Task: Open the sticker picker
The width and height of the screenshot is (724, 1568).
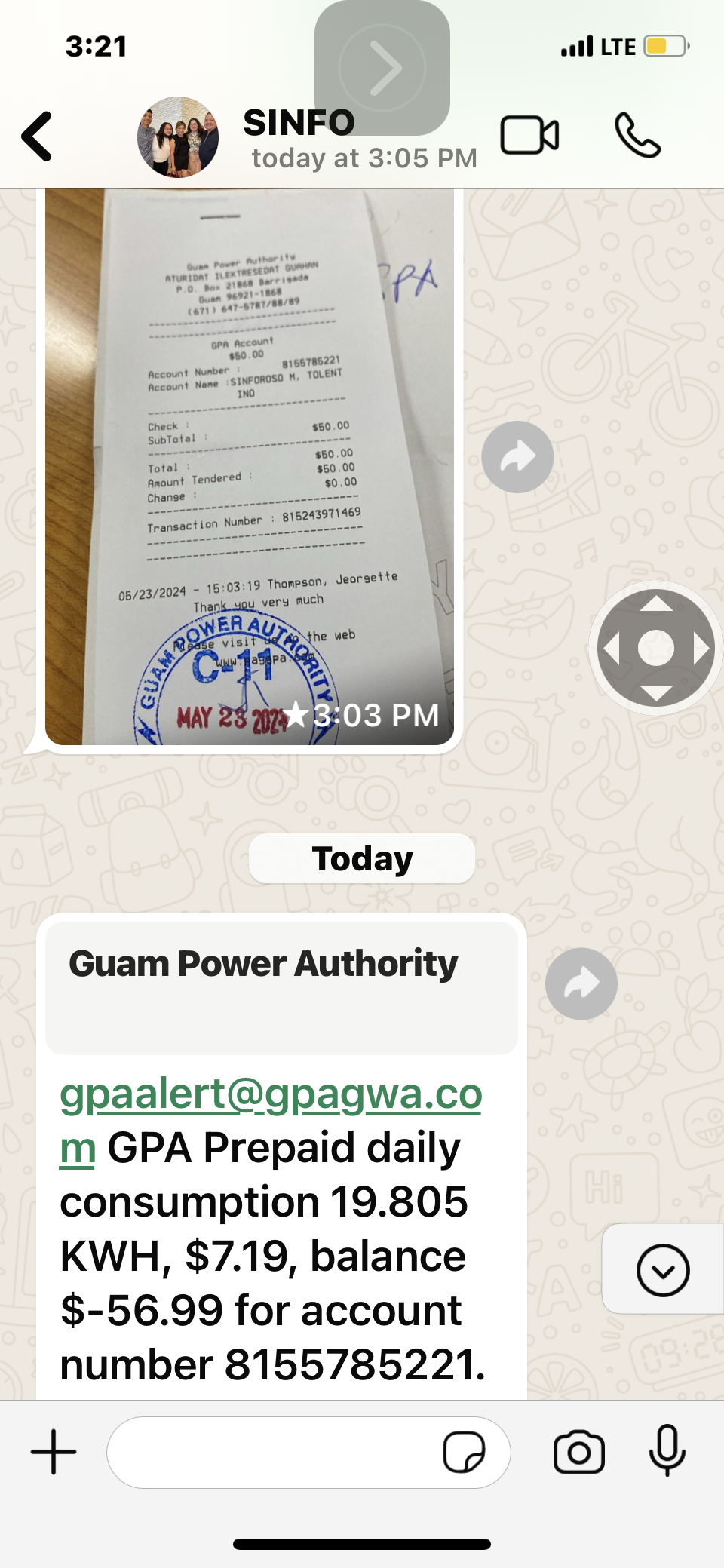Action: tap(464, 1452)
